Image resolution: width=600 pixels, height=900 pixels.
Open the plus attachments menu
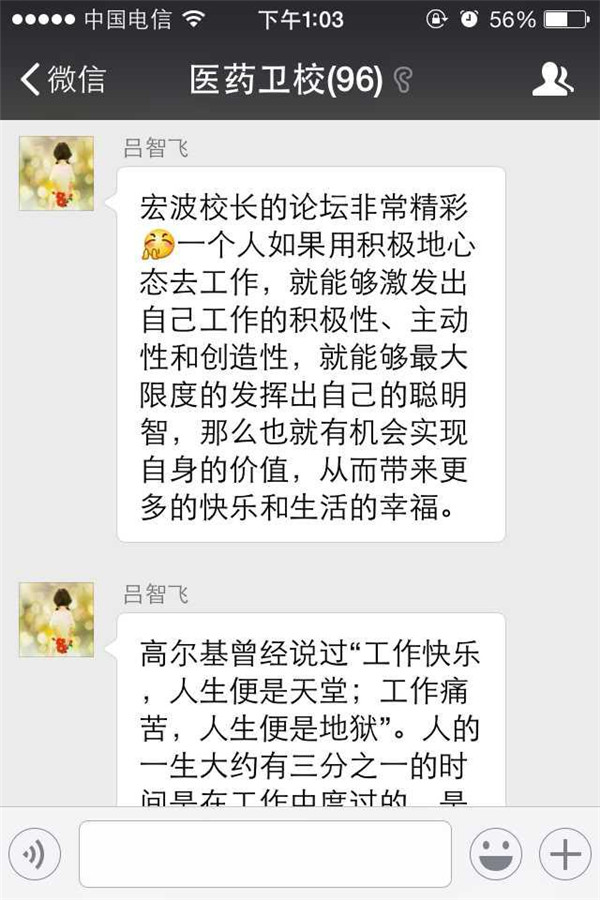565,853
